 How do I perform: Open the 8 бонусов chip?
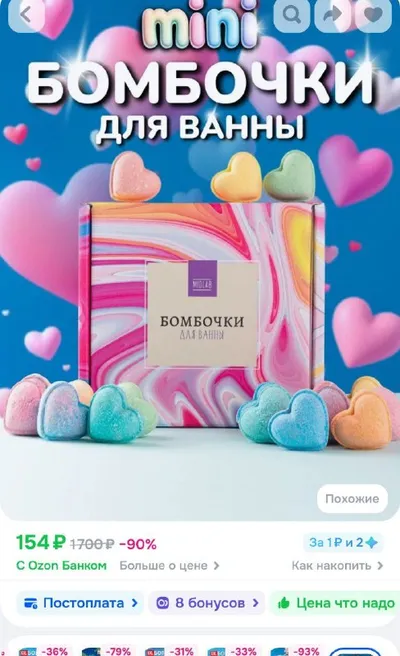click(x=207, y=603)
